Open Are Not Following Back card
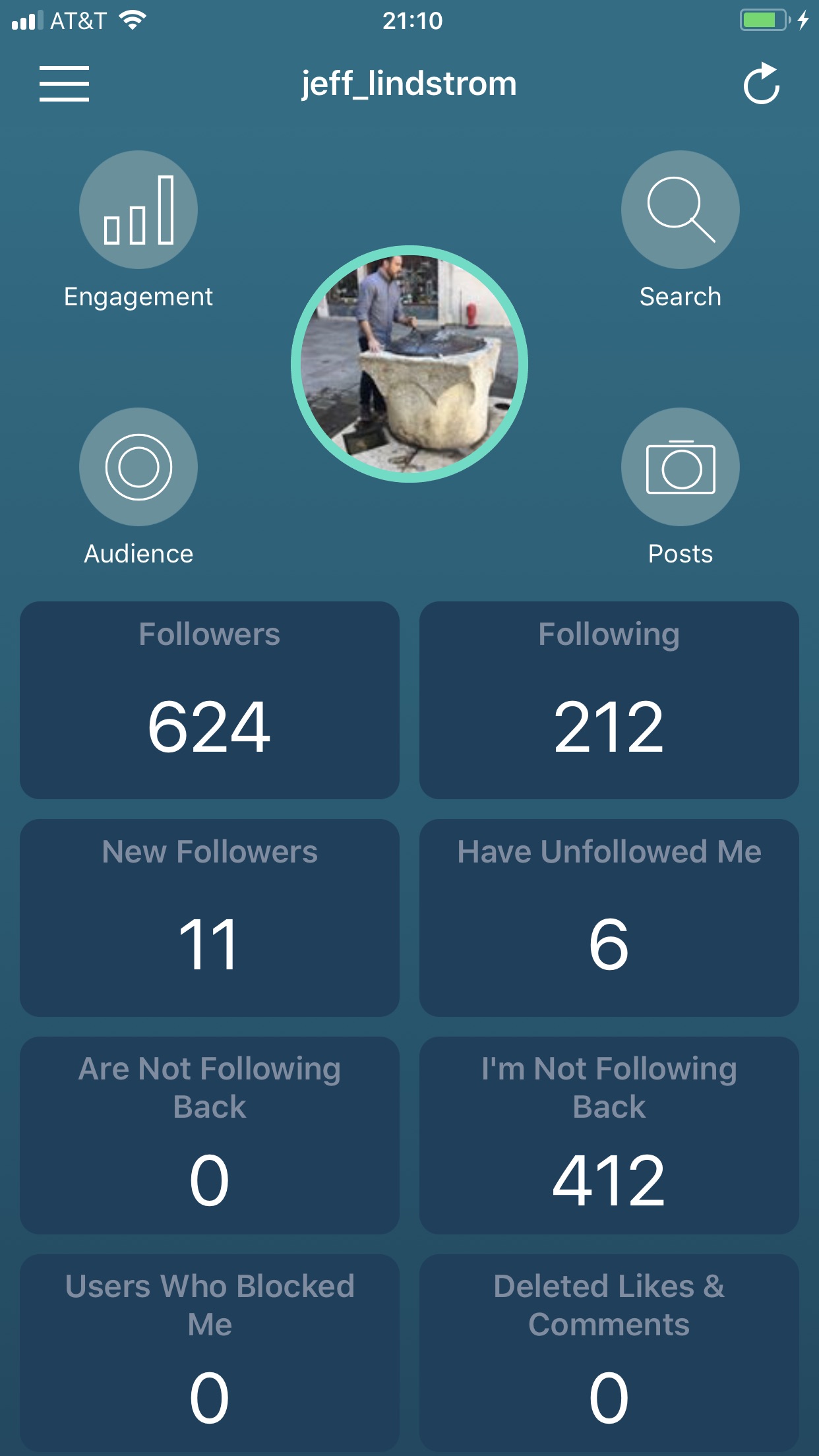Viewport: 819px width, 1456px height. pyautogui.click(x=210, y=1136)
